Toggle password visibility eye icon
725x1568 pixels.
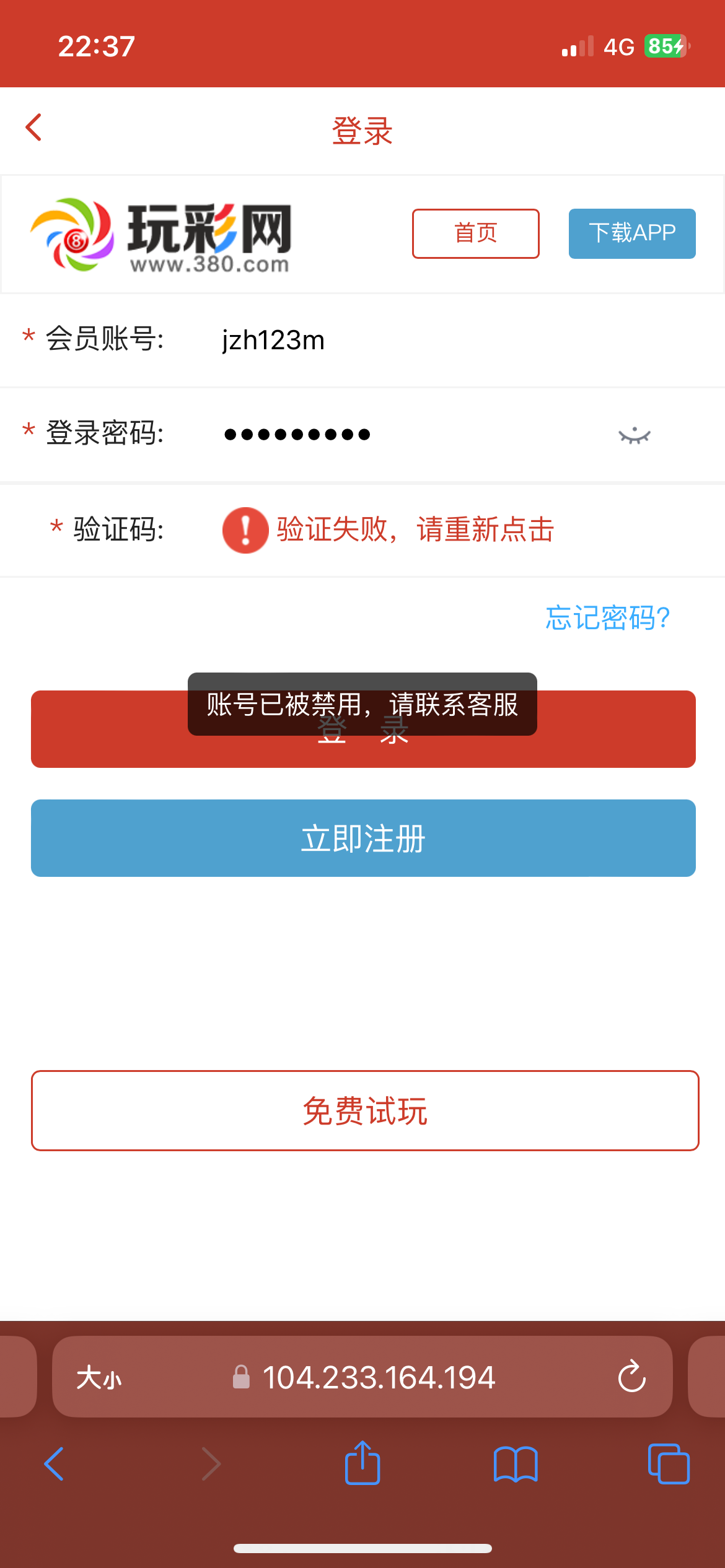tap(634, 435)
